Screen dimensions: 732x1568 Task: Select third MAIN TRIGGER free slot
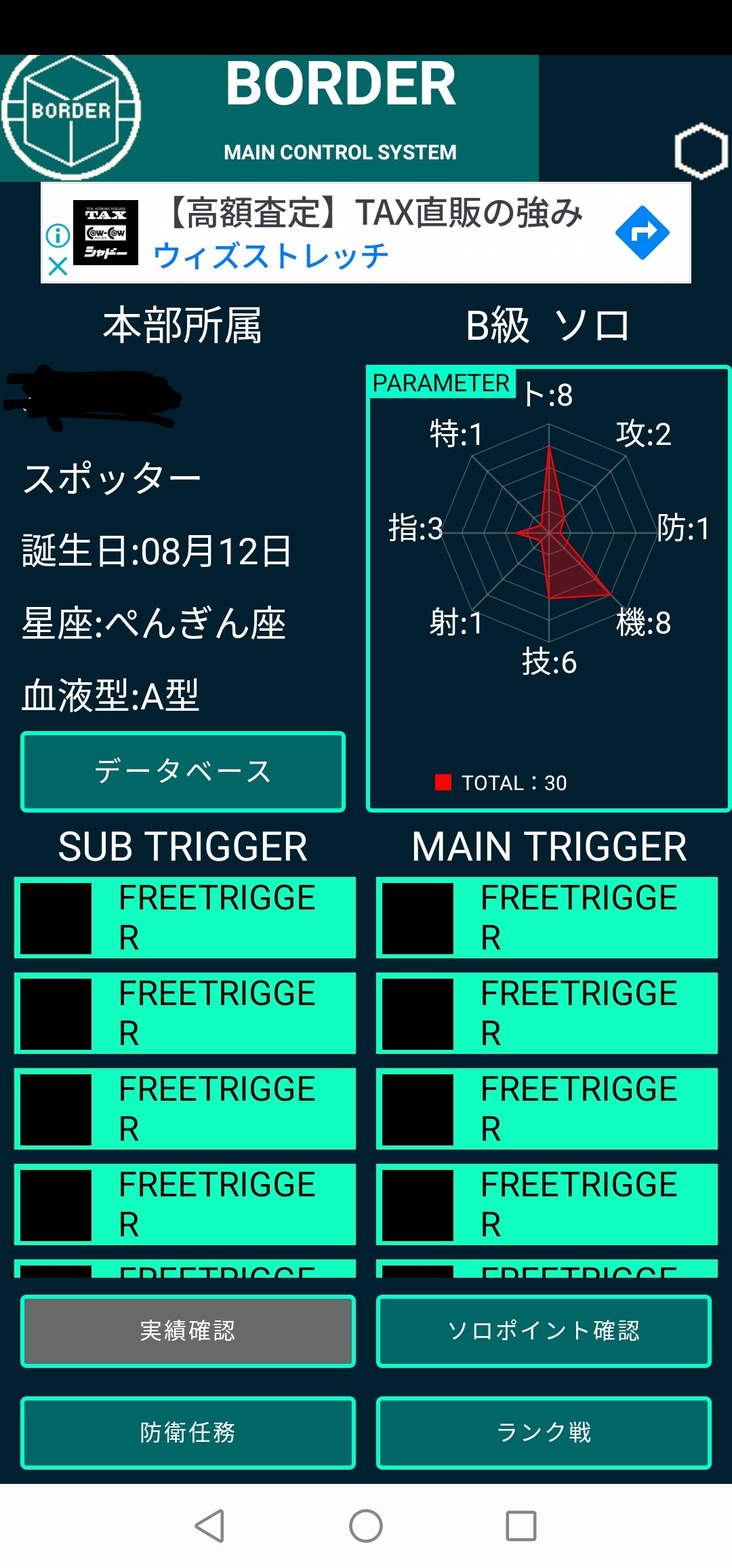coord(547,1109)
